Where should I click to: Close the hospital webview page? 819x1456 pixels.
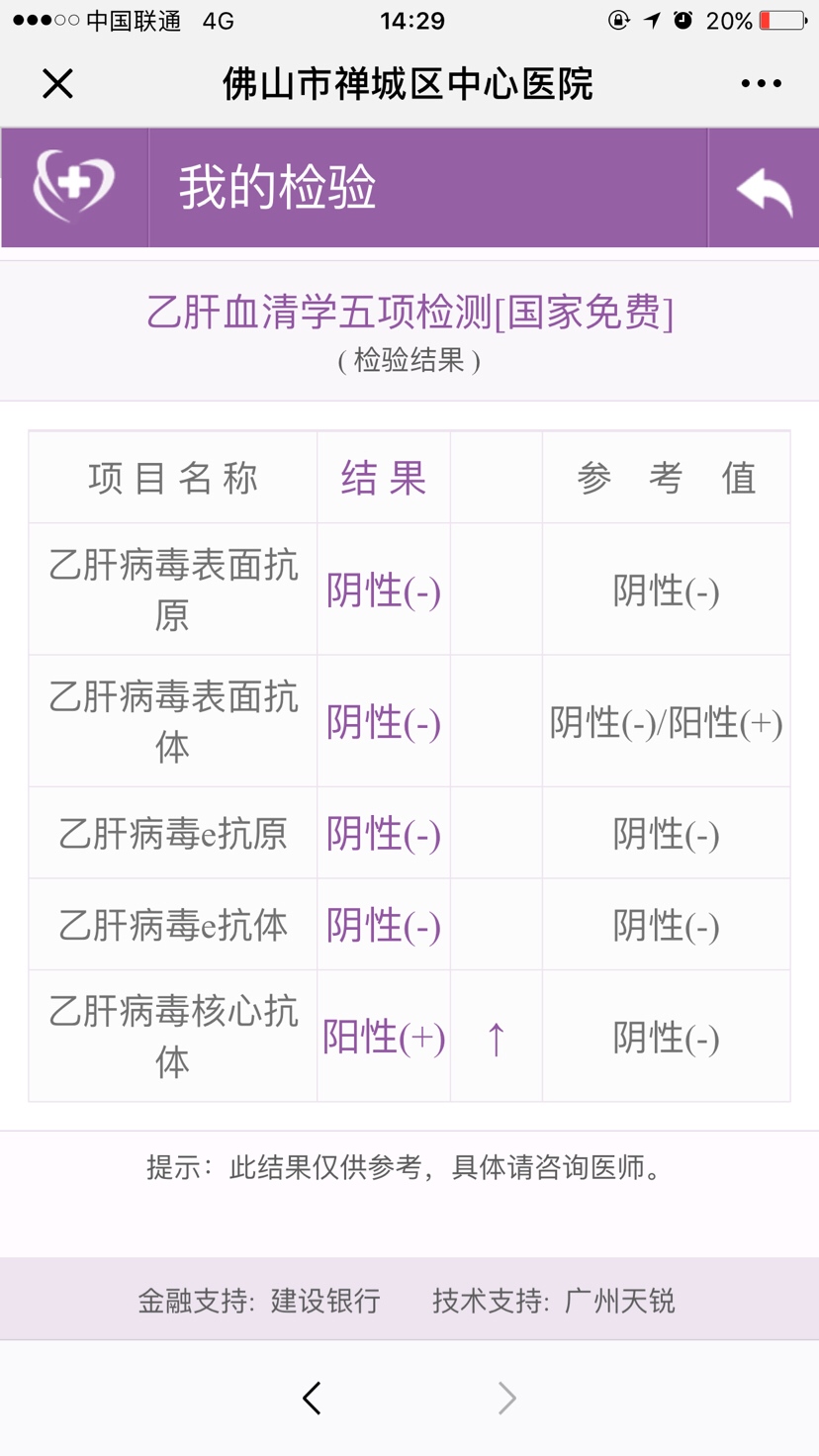pyautogui.click(x=57, y=84)
